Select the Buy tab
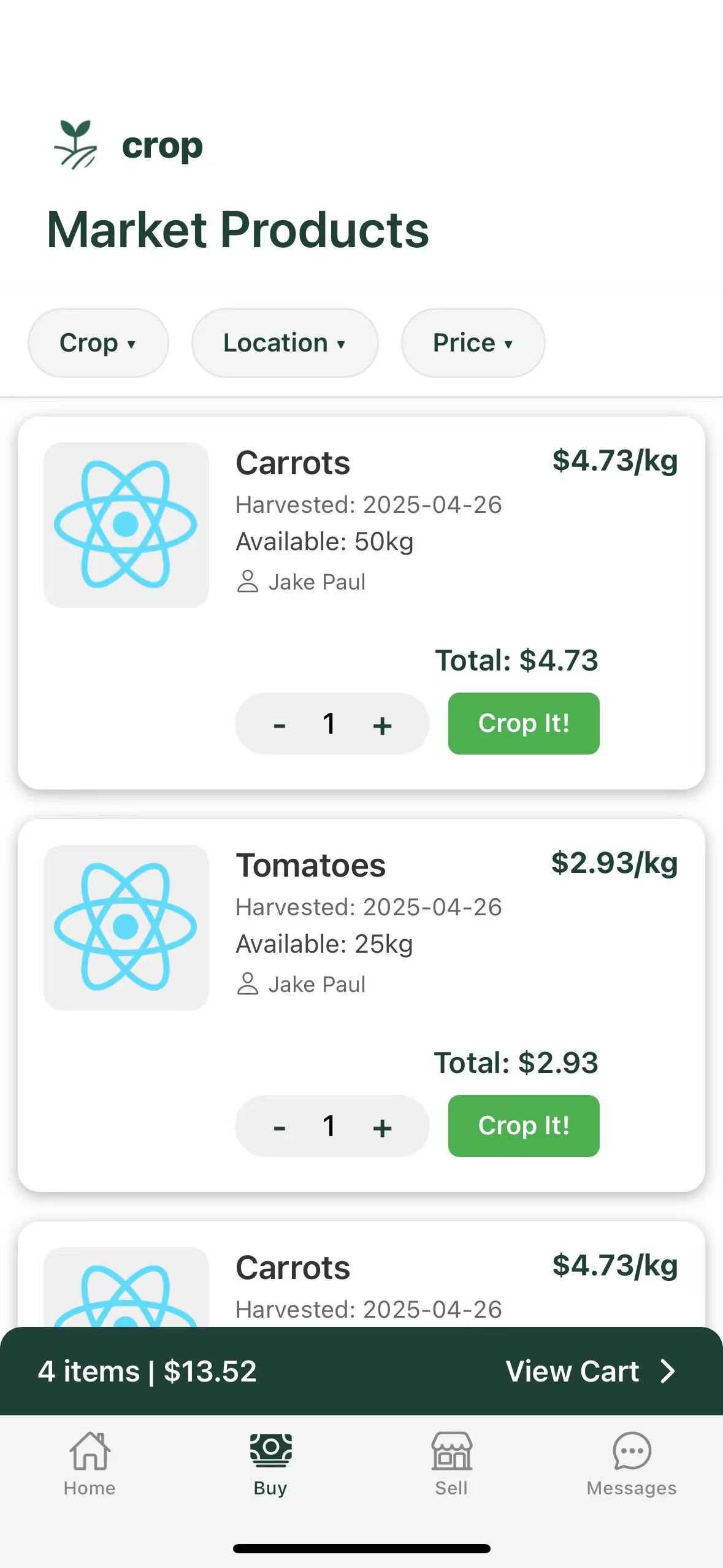Screen dimensions: 723x1568 270,1464
